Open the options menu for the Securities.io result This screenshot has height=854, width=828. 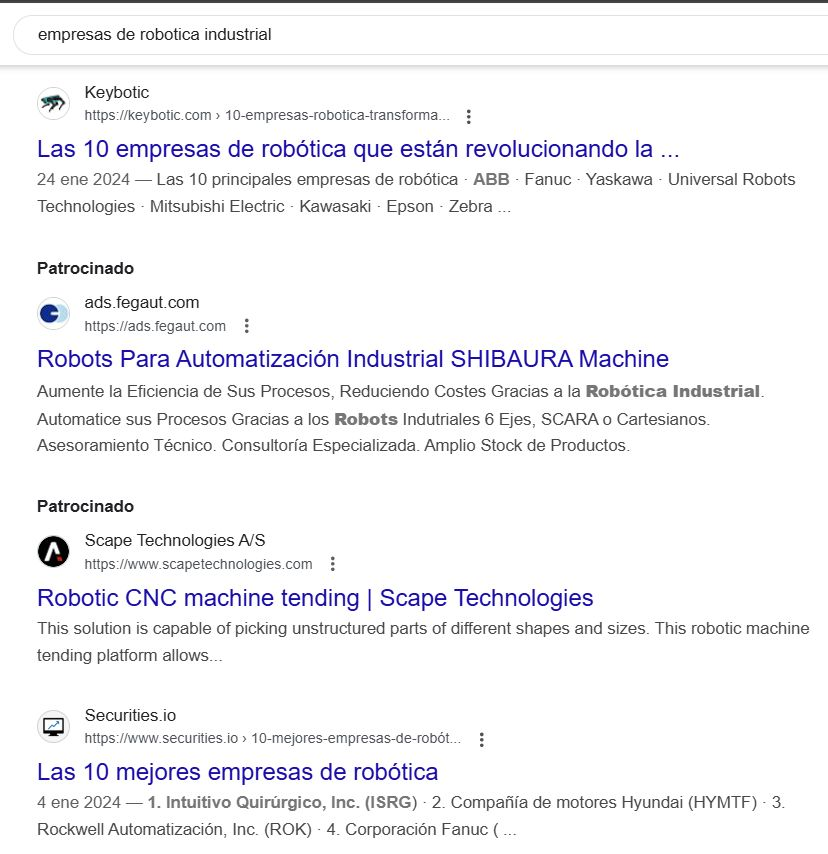(x=481, y=739)
